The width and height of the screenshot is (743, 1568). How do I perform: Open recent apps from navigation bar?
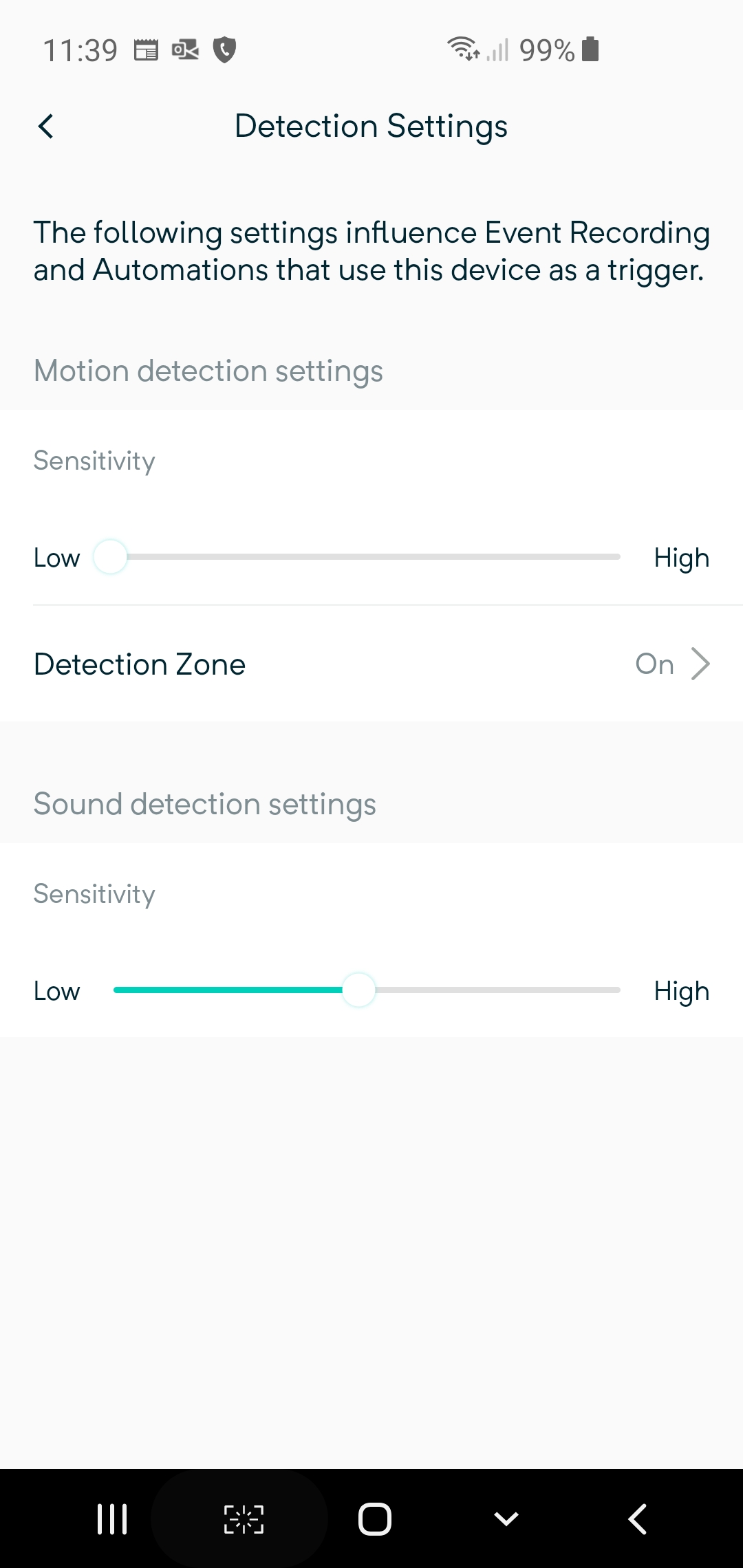click(112, 1518)
